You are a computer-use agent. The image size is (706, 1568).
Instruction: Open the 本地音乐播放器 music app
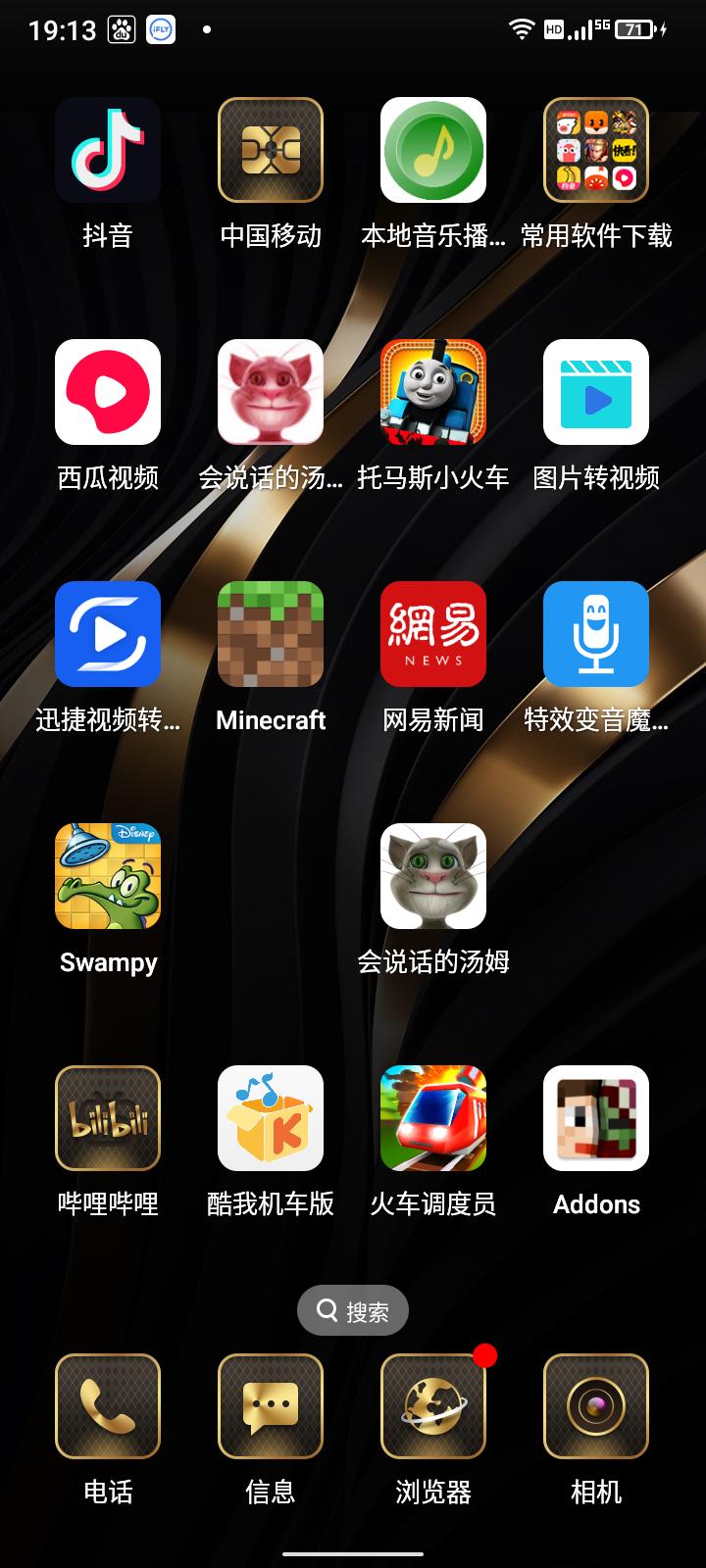pyautogui.click(x=433, y=150)
